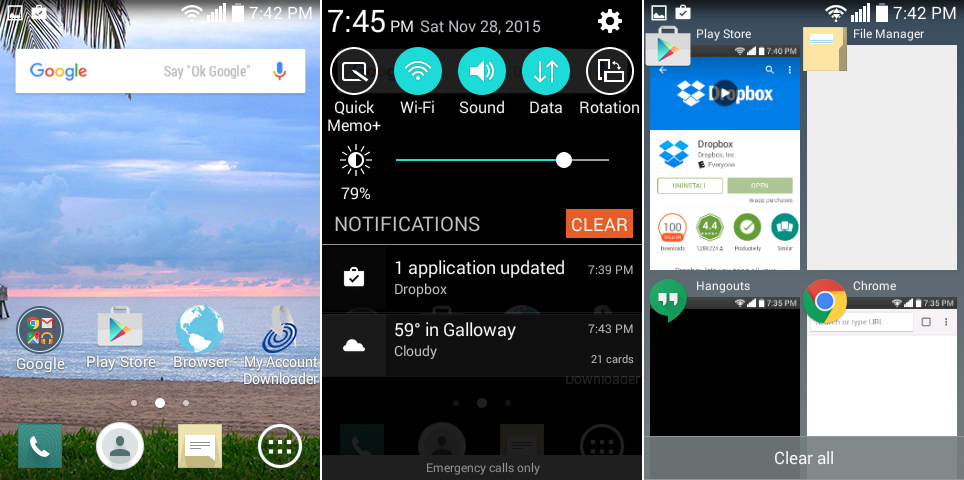The image size is (964, 480).
Task: Toggle Sound quick setting
Action: click(481, 72)
